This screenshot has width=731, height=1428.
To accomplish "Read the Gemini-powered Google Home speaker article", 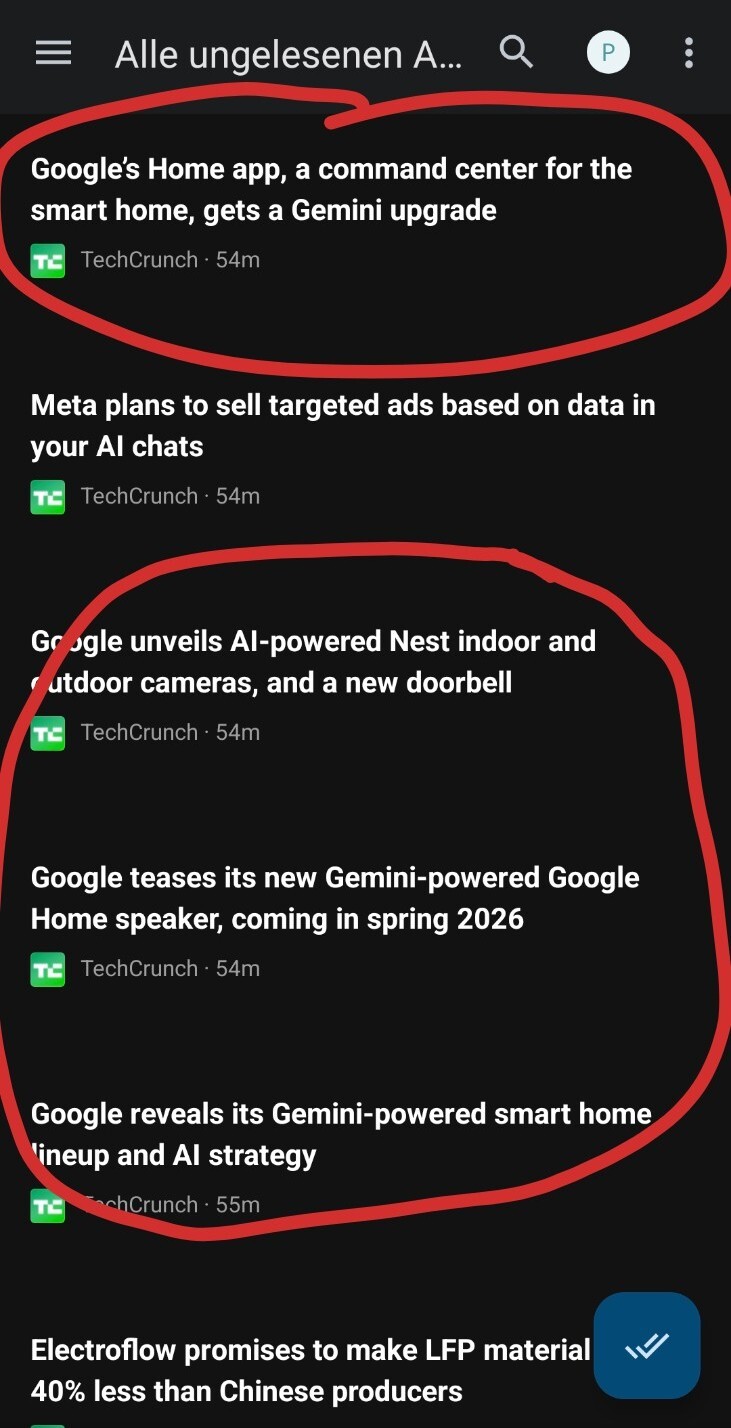I will point(334,898).
